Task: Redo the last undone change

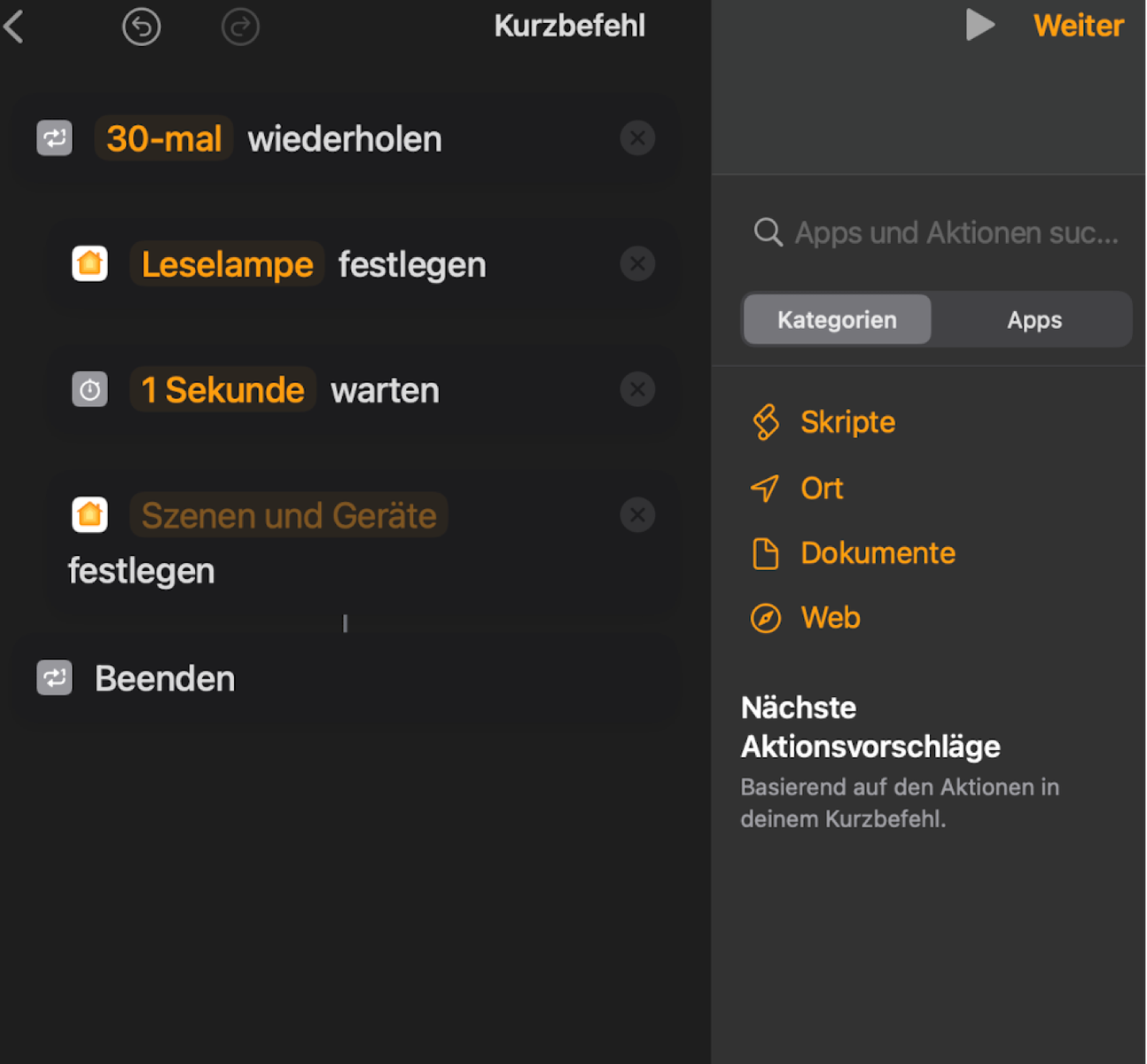Action: coord(240,27)
